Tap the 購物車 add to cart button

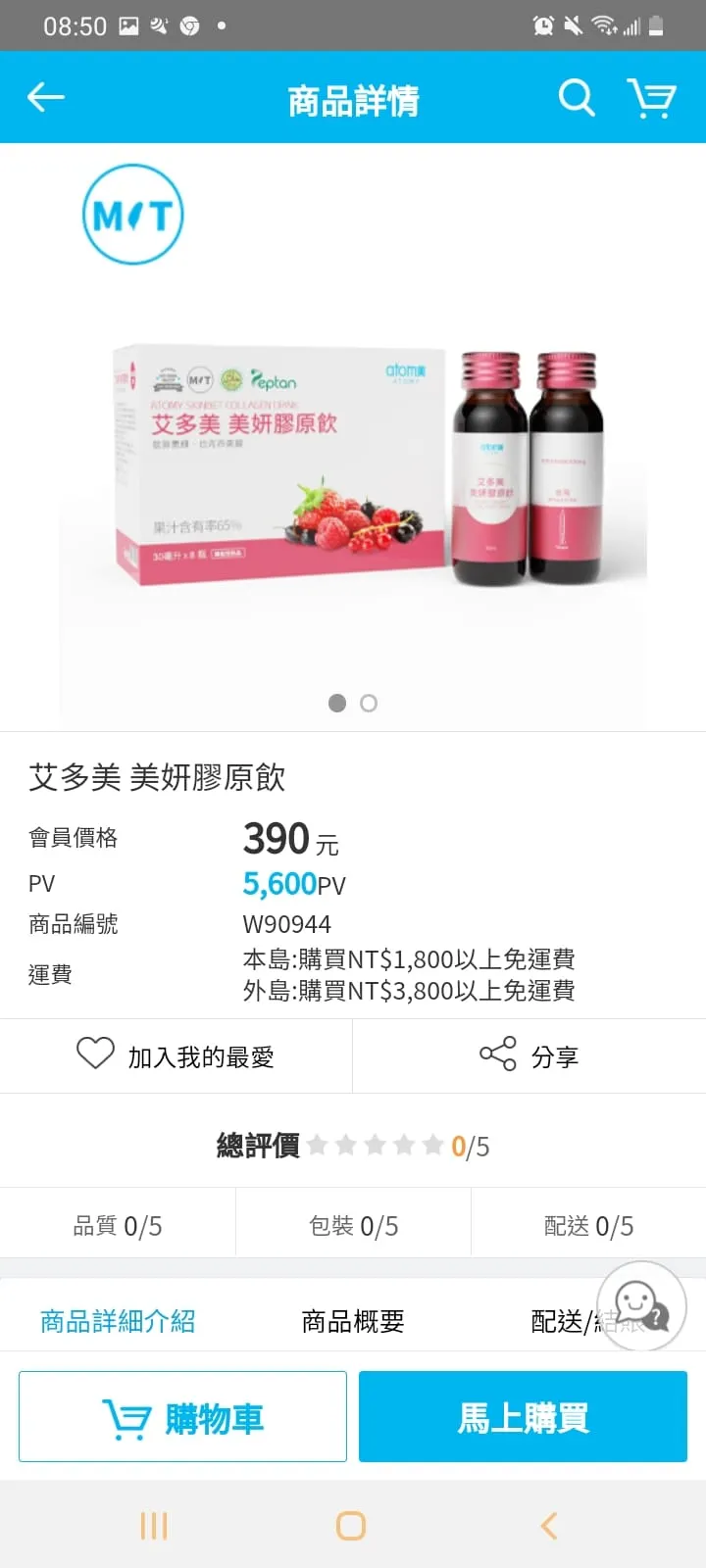click(181, 1416)
